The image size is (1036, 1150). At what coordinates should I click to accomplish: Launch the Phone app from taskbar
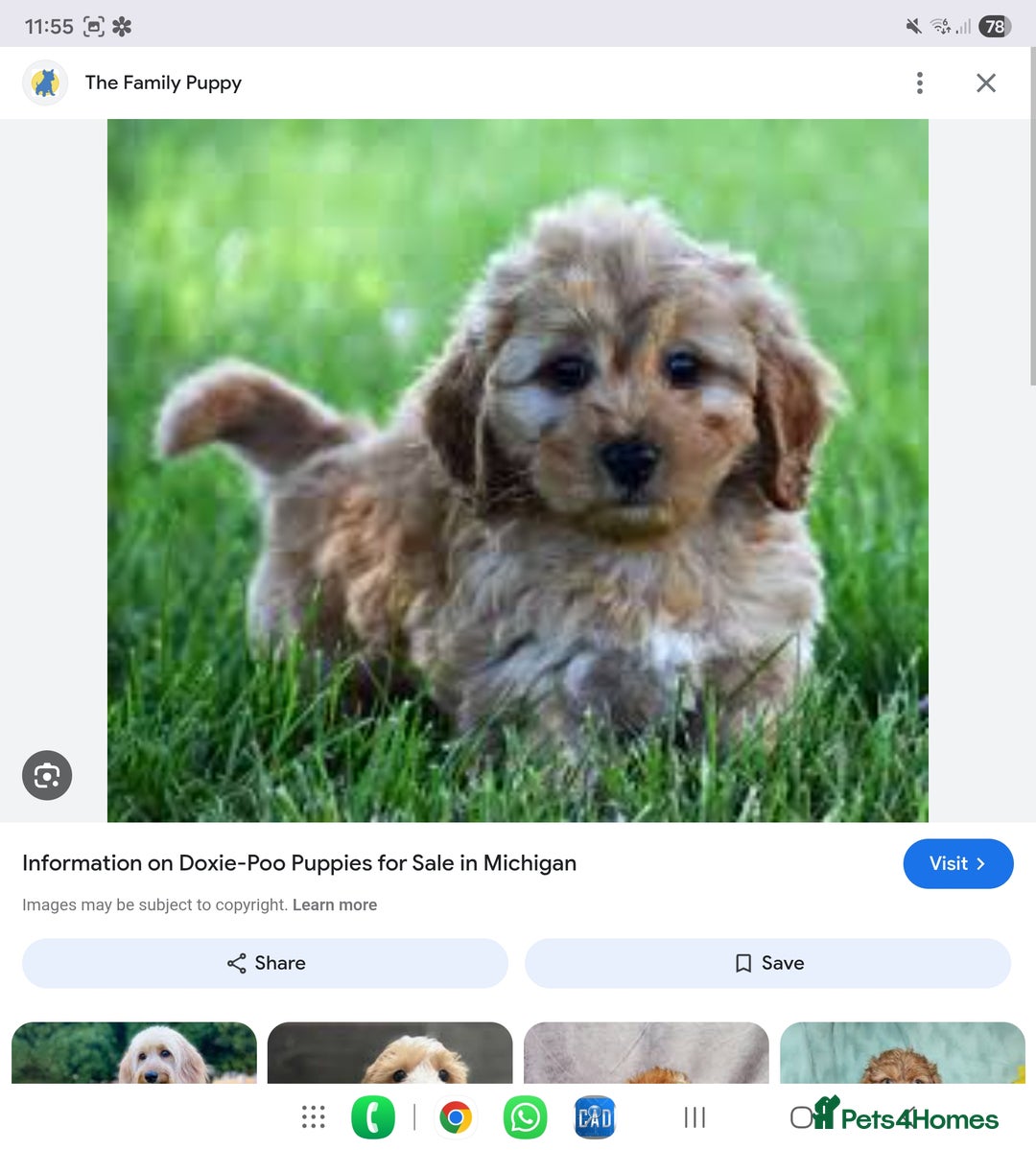click(373, 1117)
